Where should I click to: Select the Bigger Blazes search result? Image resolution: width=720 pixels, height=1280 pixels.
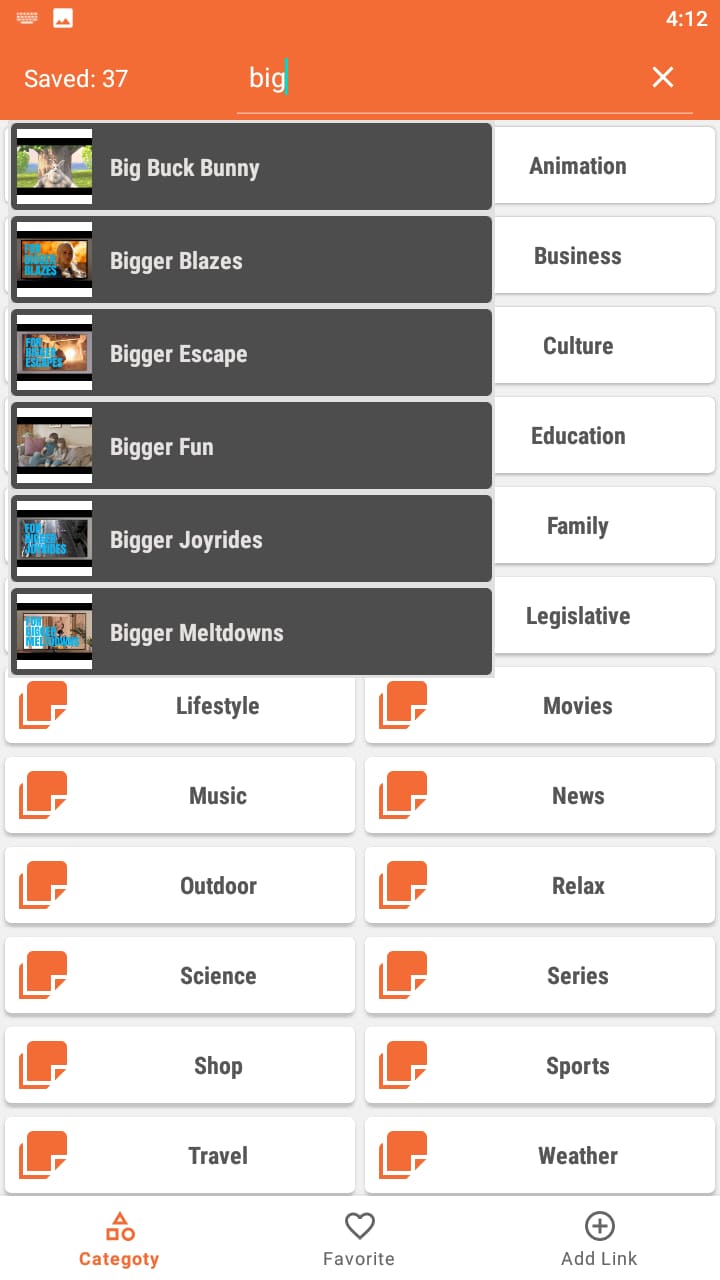click(x=252, y=260)
